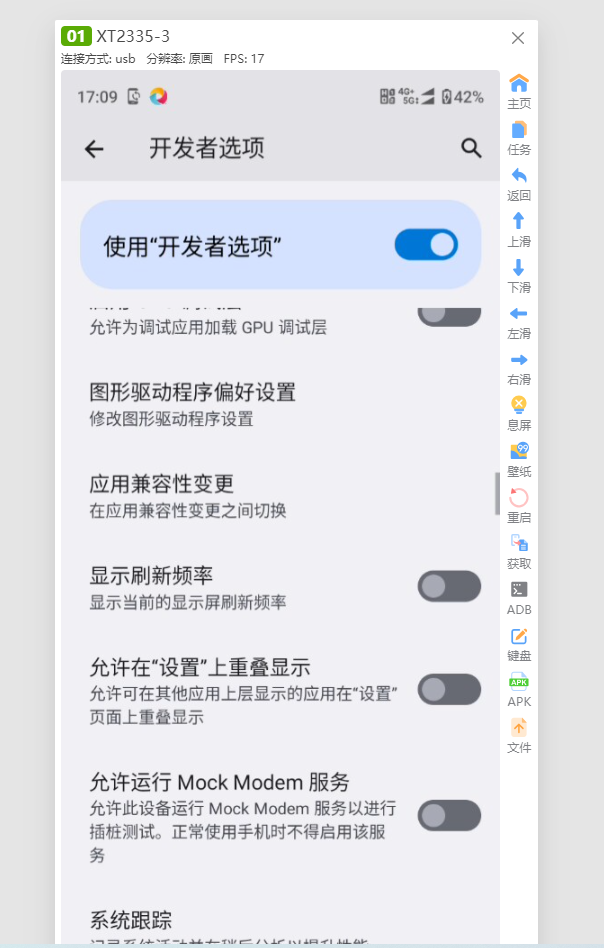The height and width of the screenshot is (948, 604).
Task: Turn off the 使用"开发者选项" switch
Action: click(426, 245)
